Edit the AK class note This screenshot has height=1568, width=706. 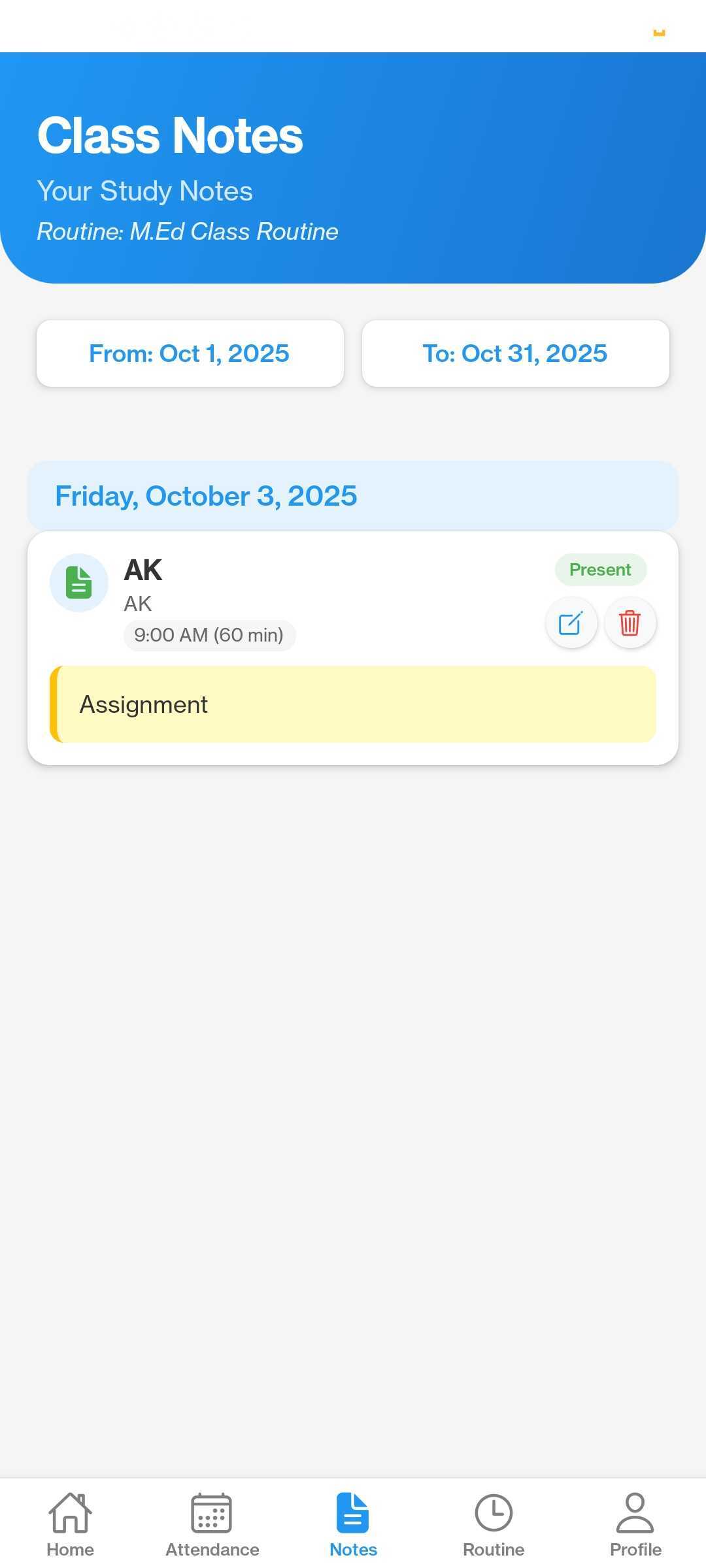click(571, 623)
